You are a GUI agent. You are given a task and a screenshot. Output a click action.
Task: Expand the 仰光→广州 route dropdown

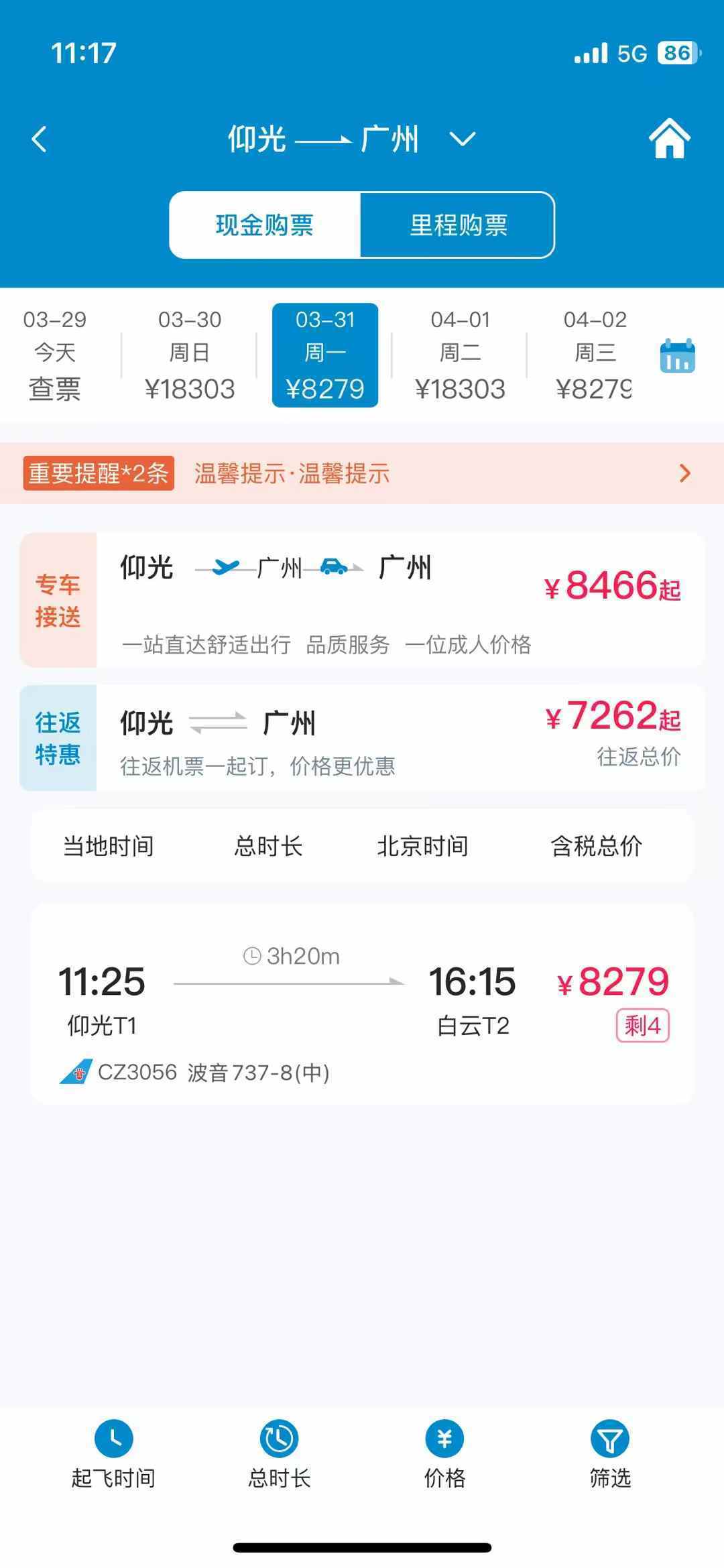(462, 139)
